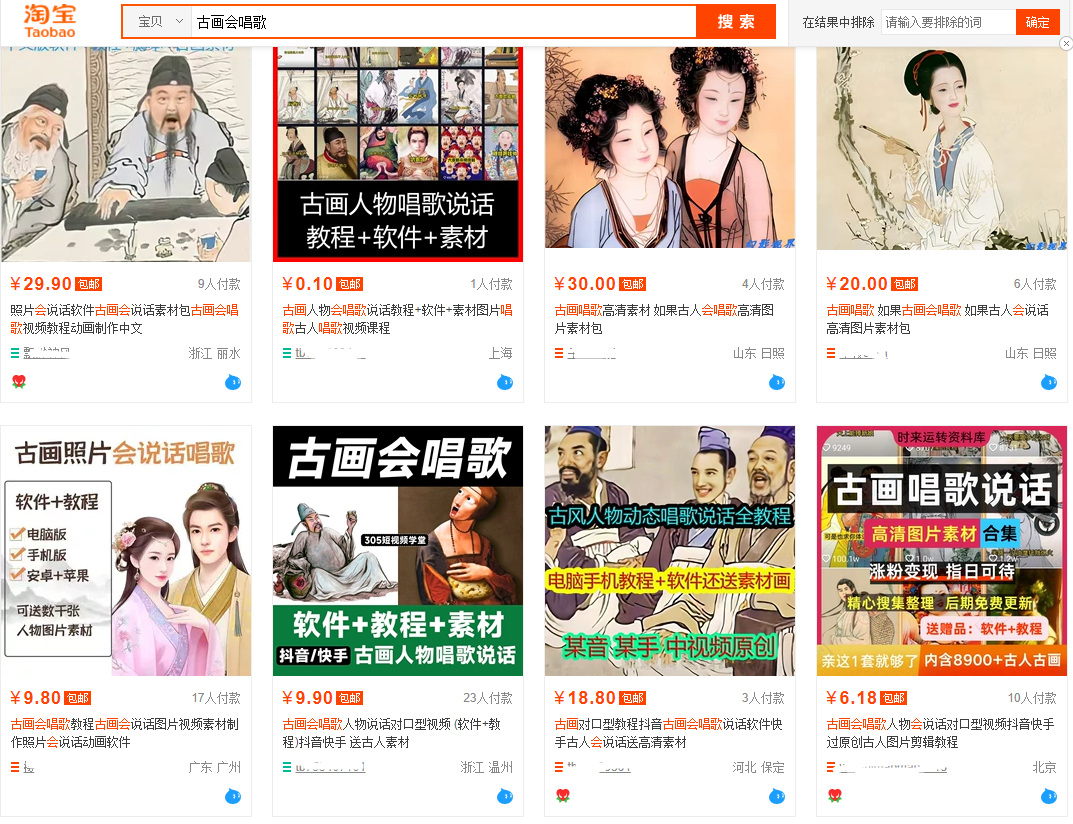The height and width of the screenshot is (824, 1073).
Task: View the ¥0.10 古画人物唱歌说话 listing
Action: coord(398,150)
